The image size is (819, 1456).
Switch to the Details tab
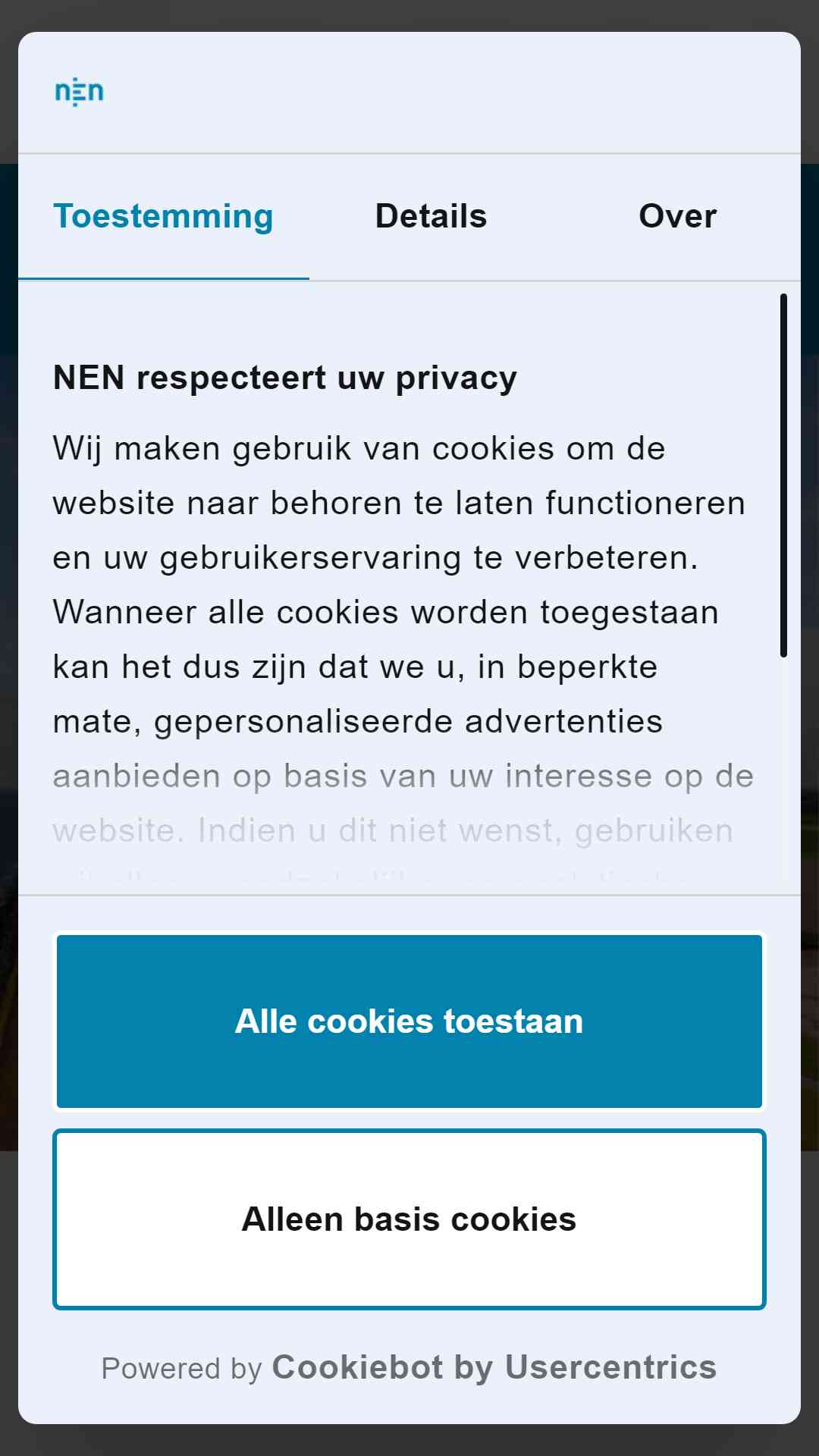431,217
